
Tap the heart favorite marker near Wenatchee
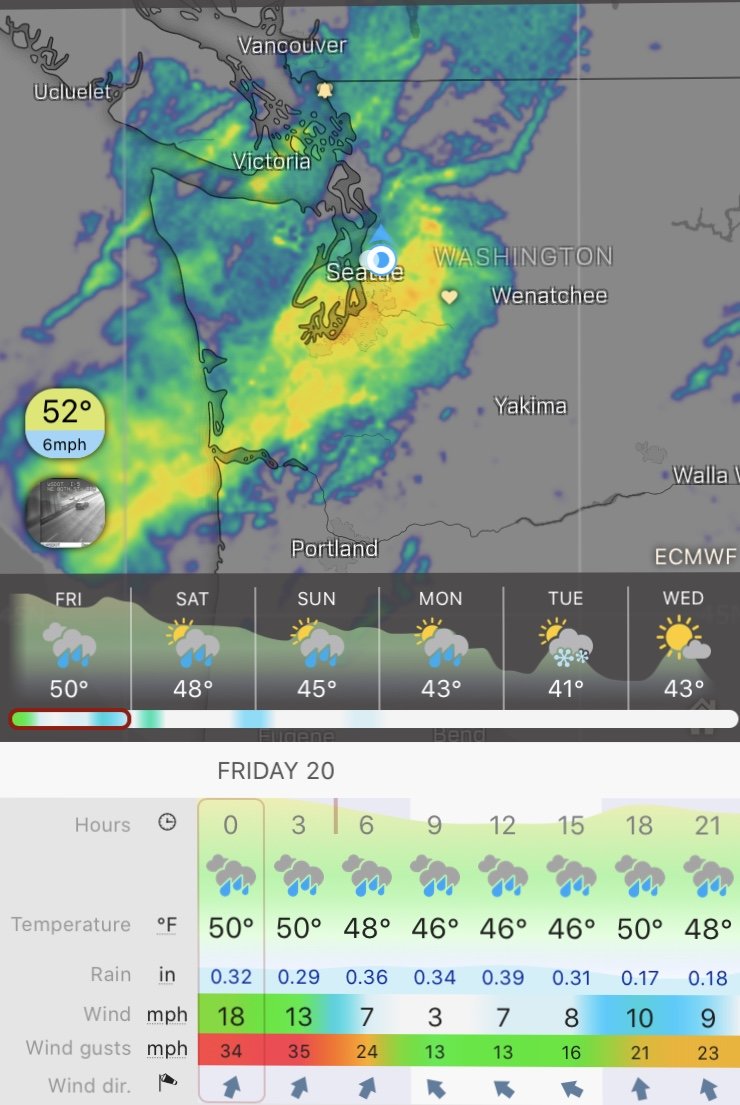point(450,297)
